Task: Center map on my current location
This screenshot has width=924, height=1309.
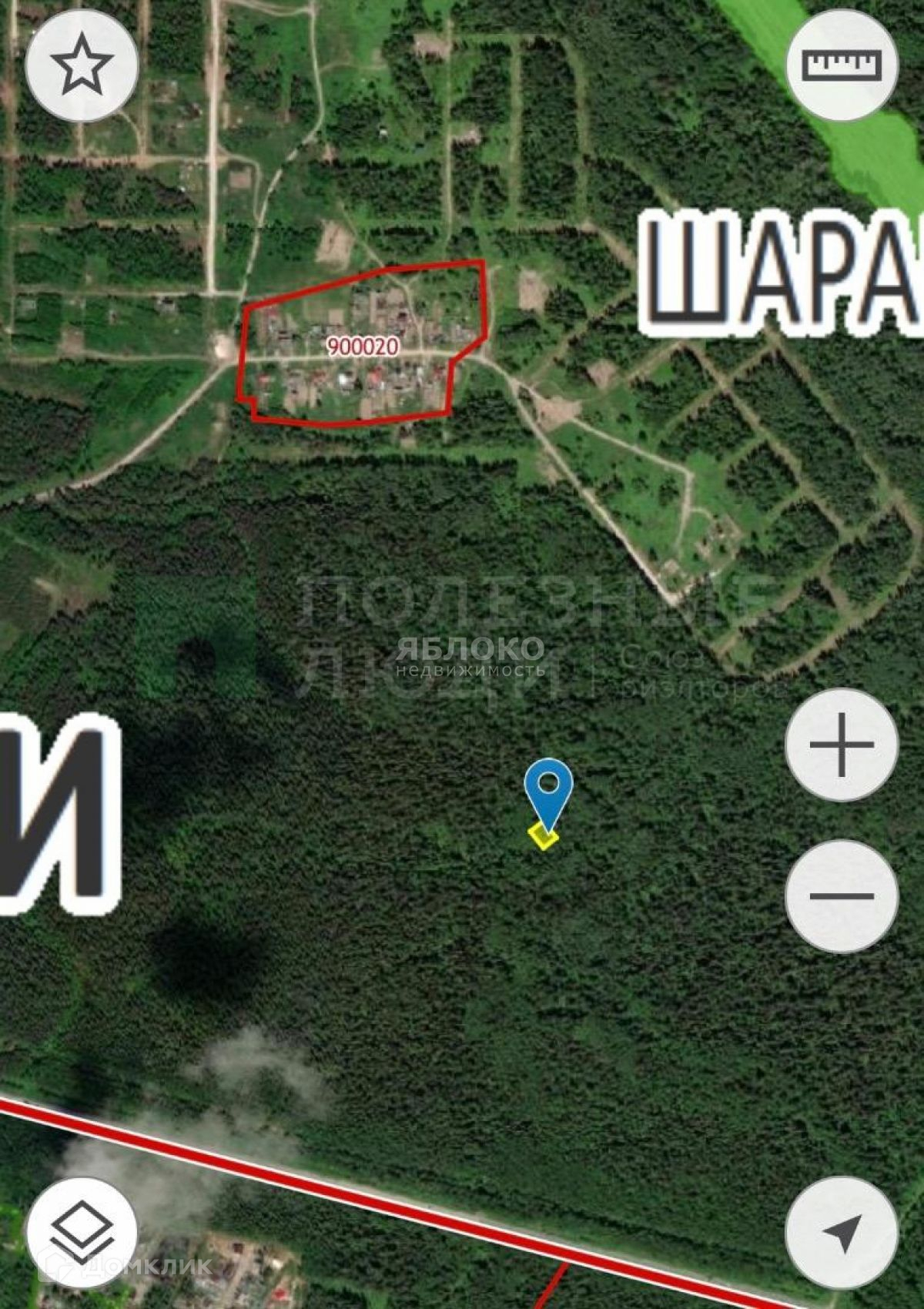Action: click(x=842, y=1233)
